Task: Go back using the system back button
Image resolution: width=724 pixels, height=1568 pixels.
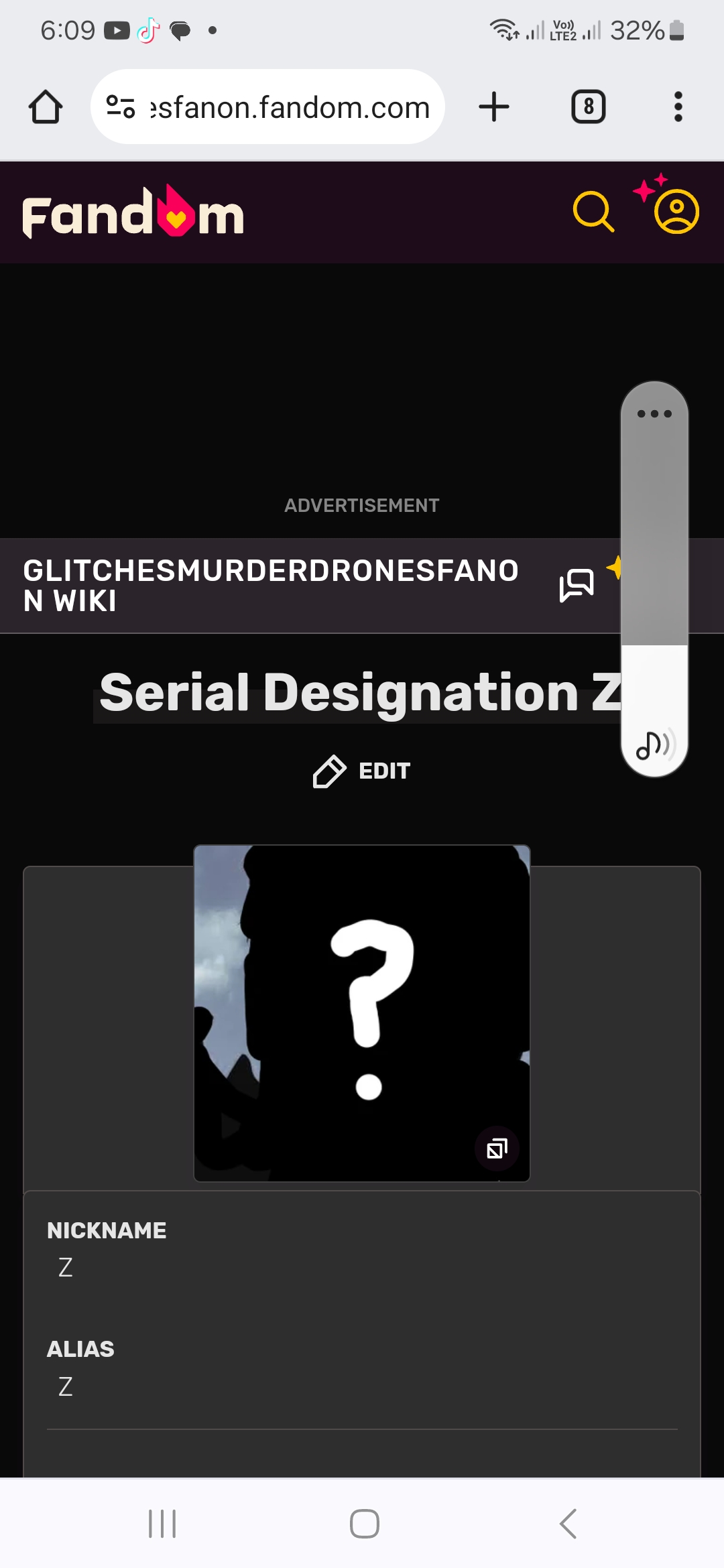Action: coord(568,1524)
